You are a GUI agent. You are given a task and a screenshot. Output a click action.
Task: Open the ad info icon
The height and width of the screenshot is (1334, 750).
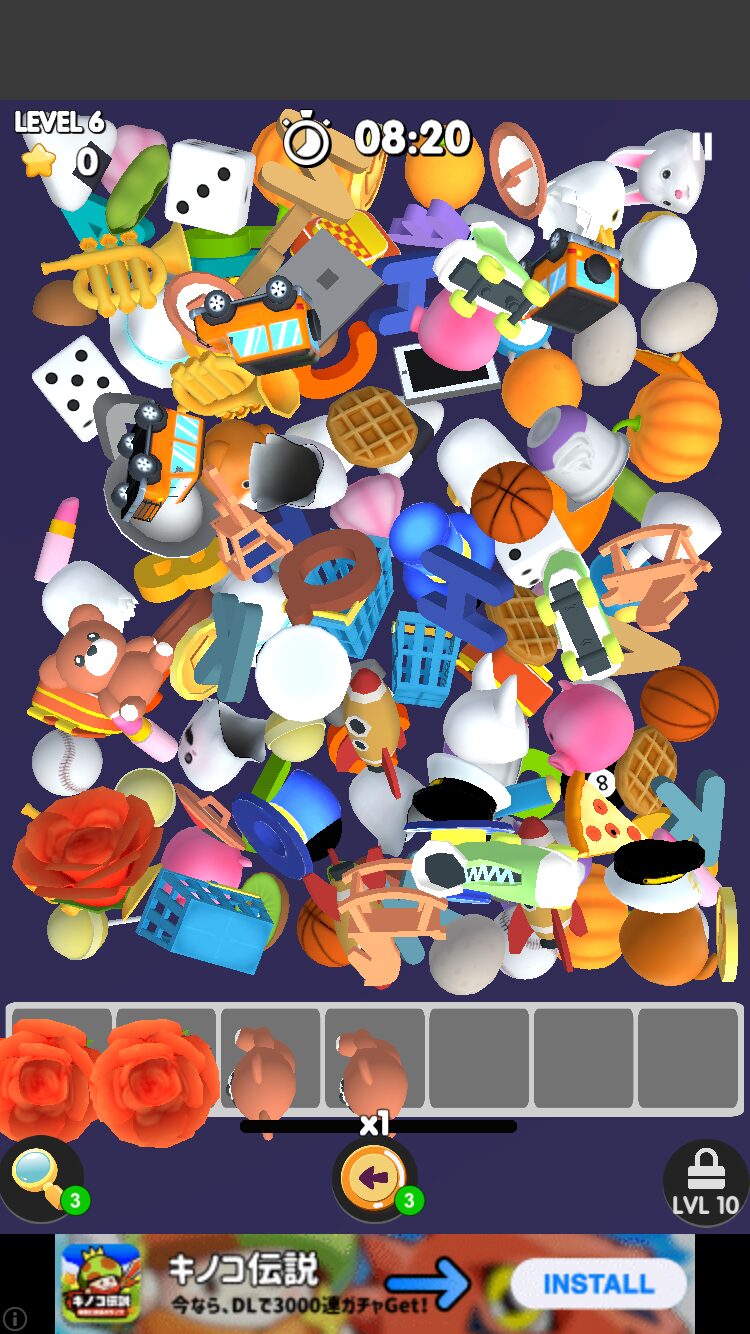[14, 1318]
